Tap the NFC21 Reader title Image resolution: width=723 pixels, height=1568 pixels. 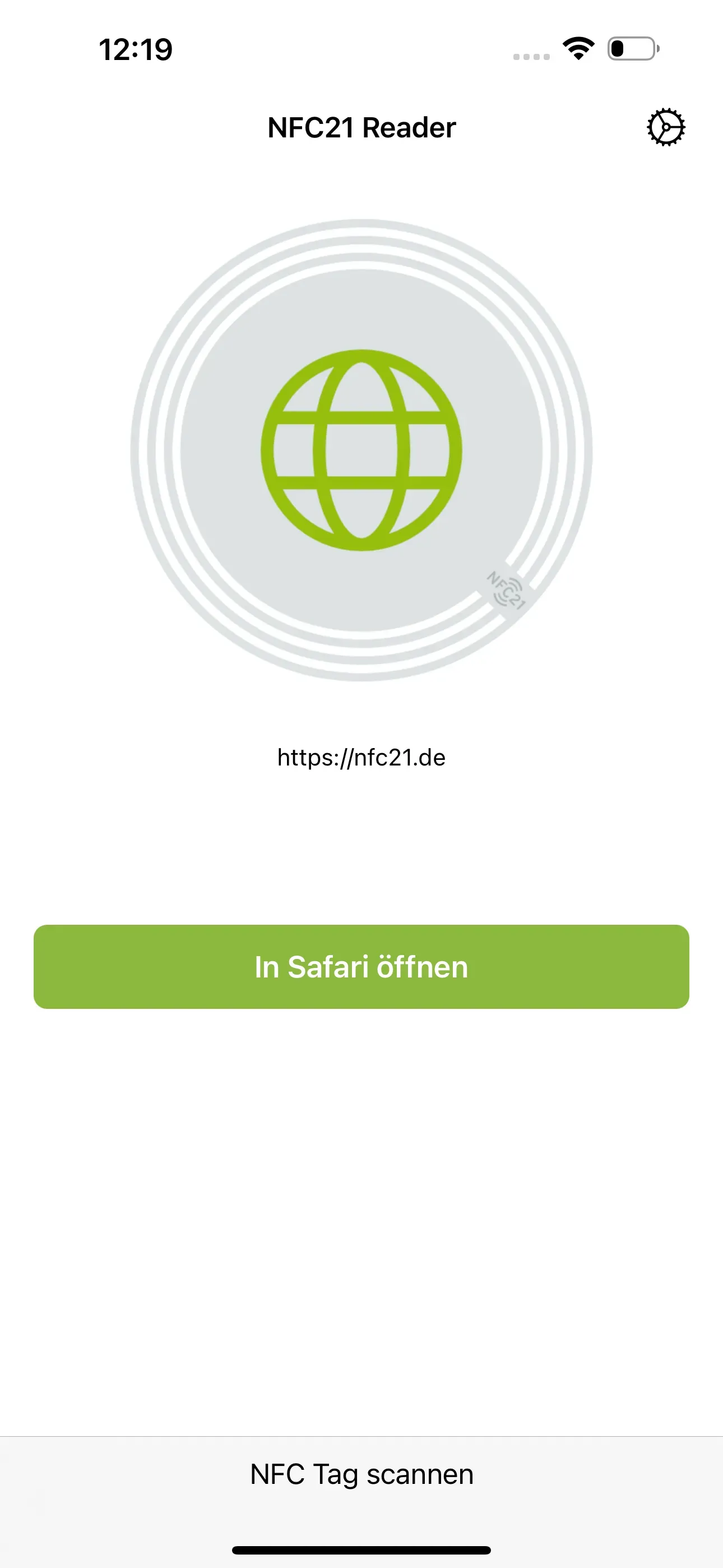point(361,127)
